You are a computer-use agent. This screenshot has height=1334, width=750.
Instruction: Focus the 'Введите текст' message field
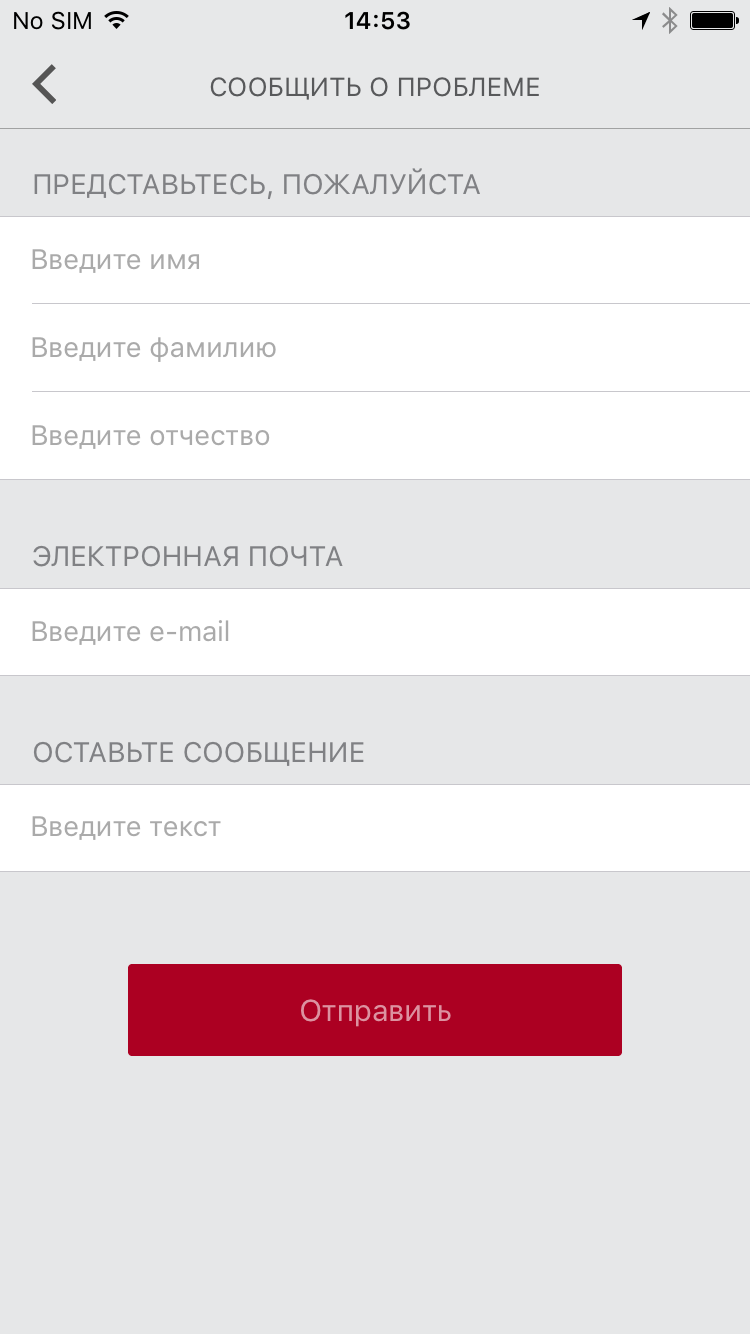375,828
